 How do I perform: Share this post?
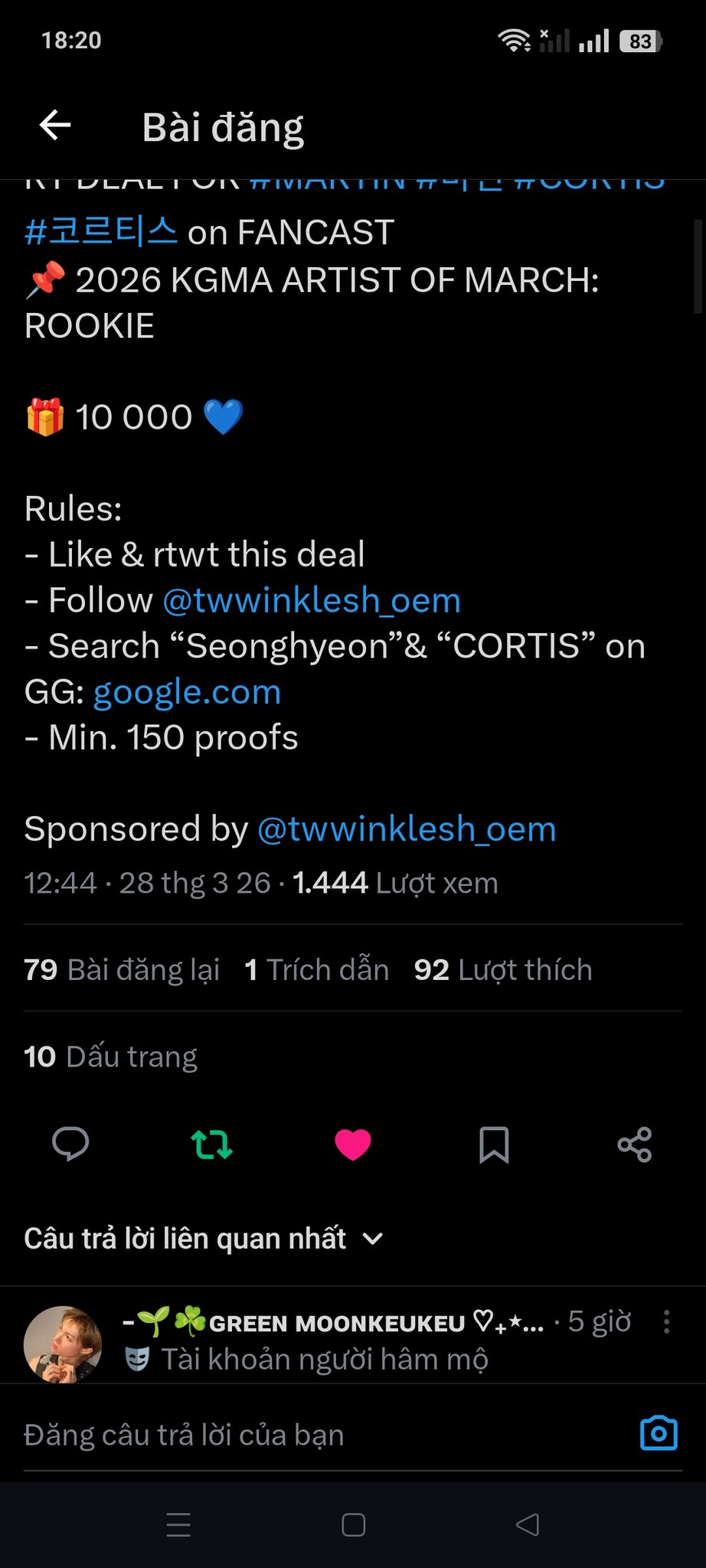click(635, 1145)
